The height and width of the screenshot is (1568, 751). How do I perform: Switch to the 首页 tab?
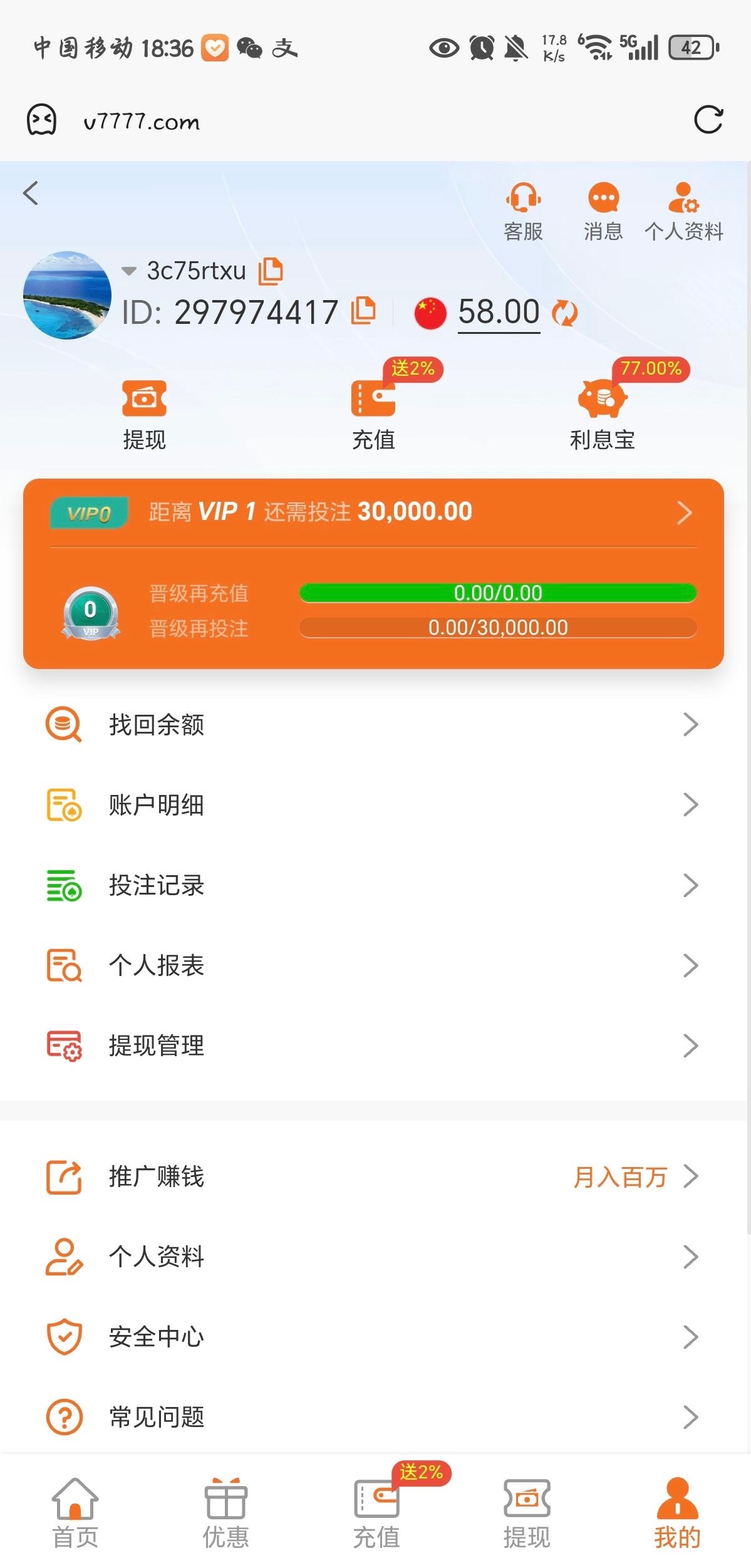pyautogui.click(x=75, y=1513)
